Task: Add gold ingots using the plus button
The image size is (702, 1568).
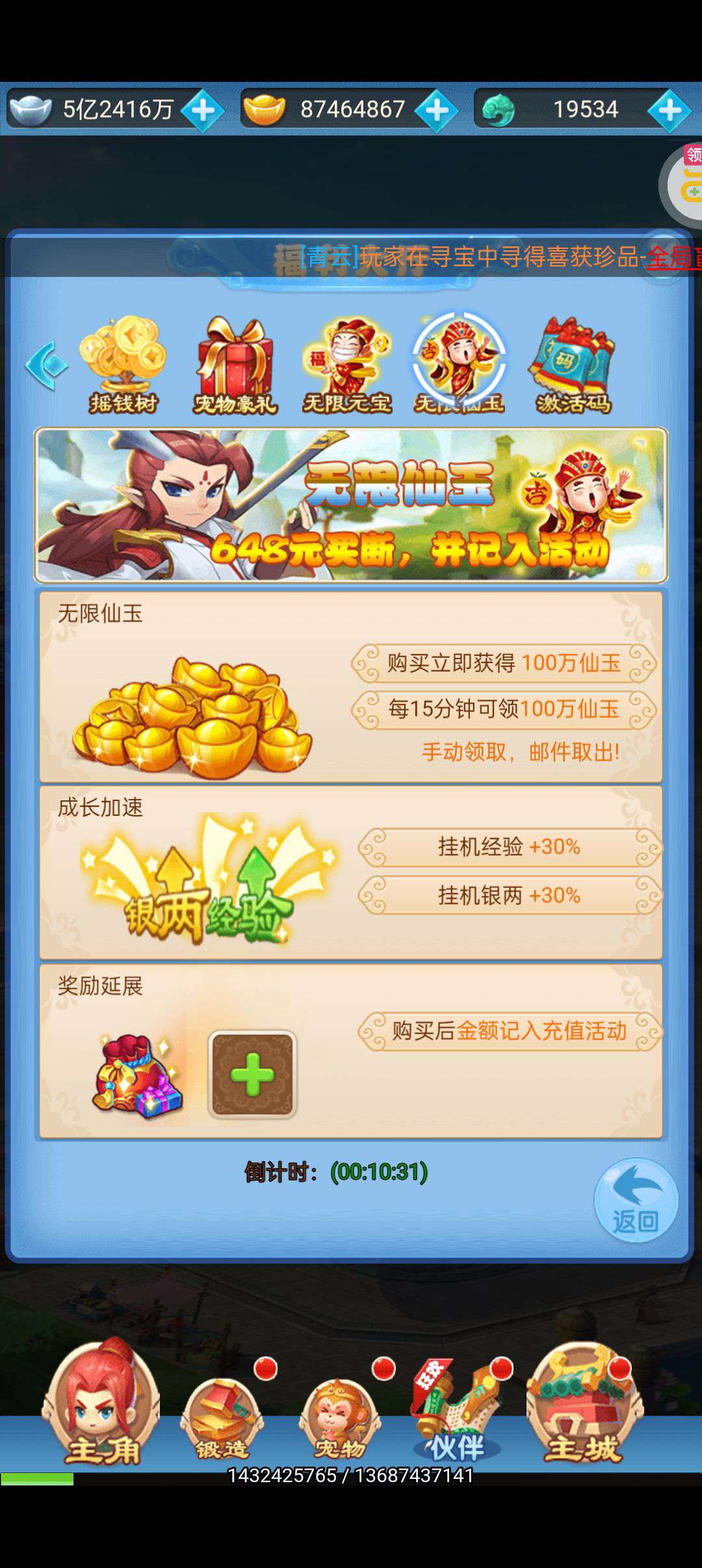Action: coord(436,111)
